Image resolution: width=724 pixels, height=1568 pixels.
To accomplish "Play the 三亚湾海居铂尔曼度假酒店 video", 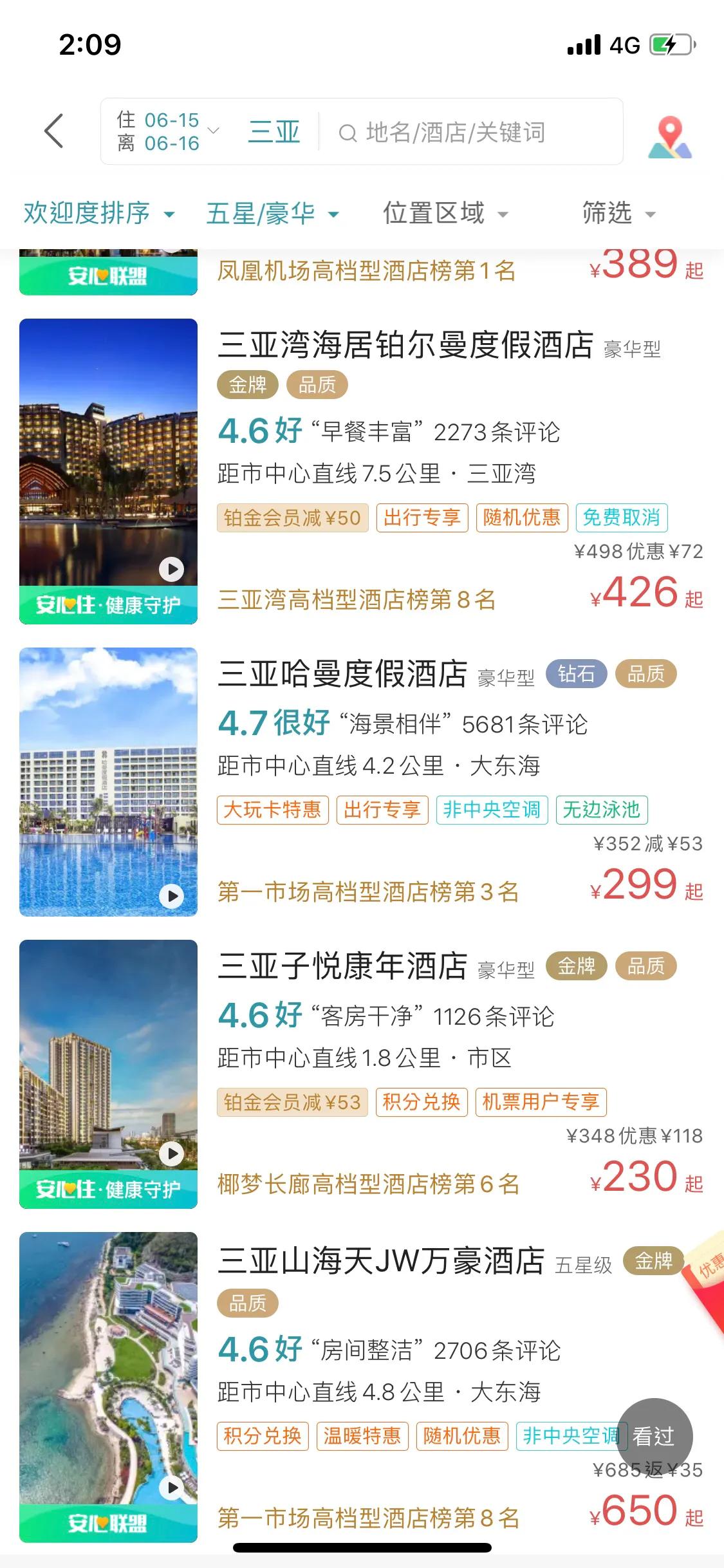I will pos(171,570).
